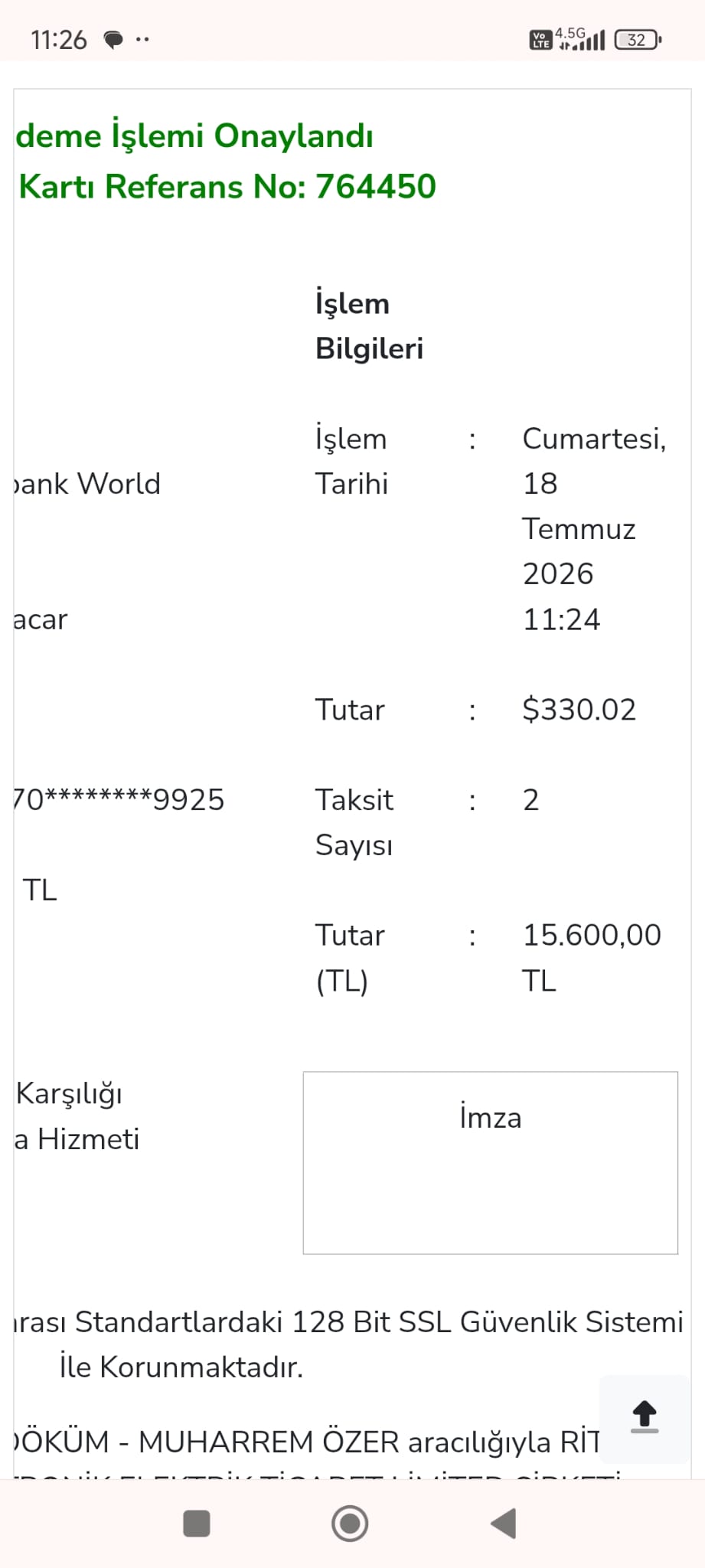Viewport: 705px width, 1568px height.
Task: Open the recent apps square button
Action: pos(197,1524)
